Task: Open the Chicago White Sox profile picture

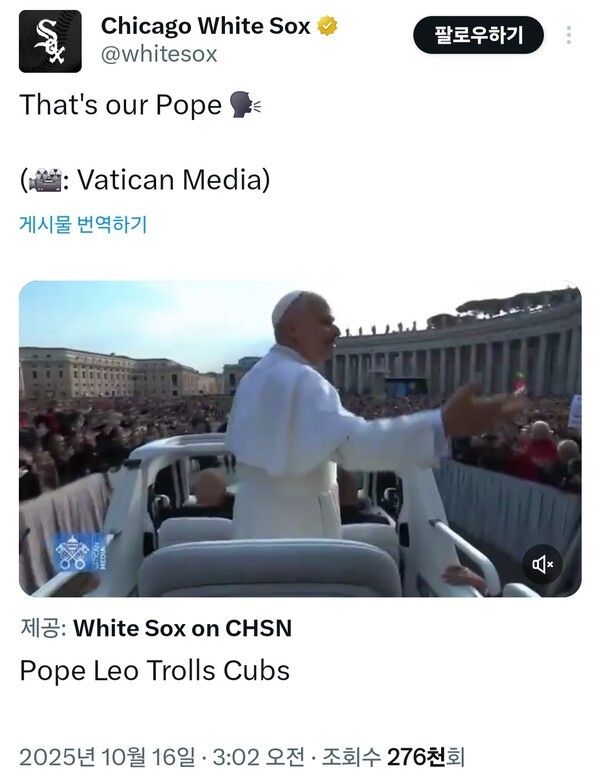Action: click(x=50, y=41)
